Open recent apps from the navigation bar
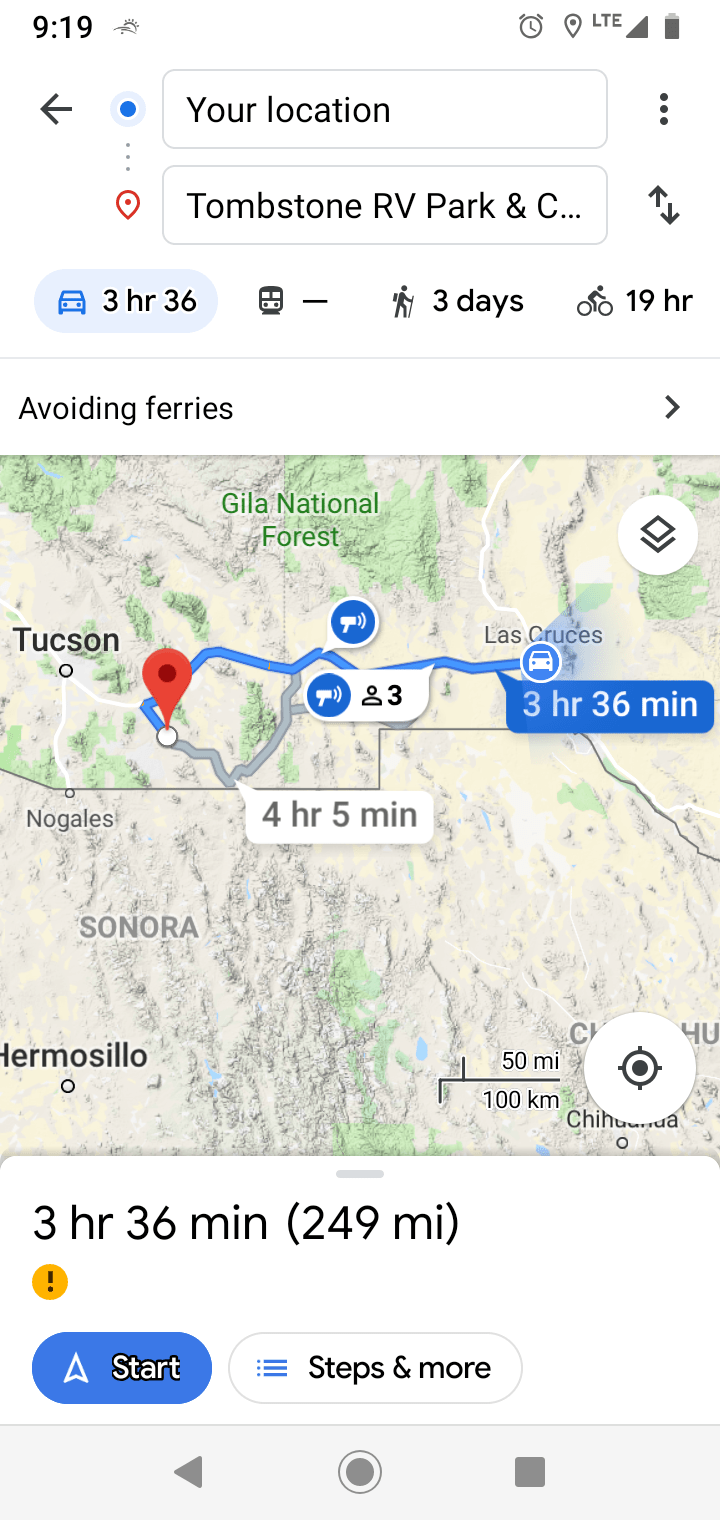This screenshot has height=1520, width=720. (529, 1471)
